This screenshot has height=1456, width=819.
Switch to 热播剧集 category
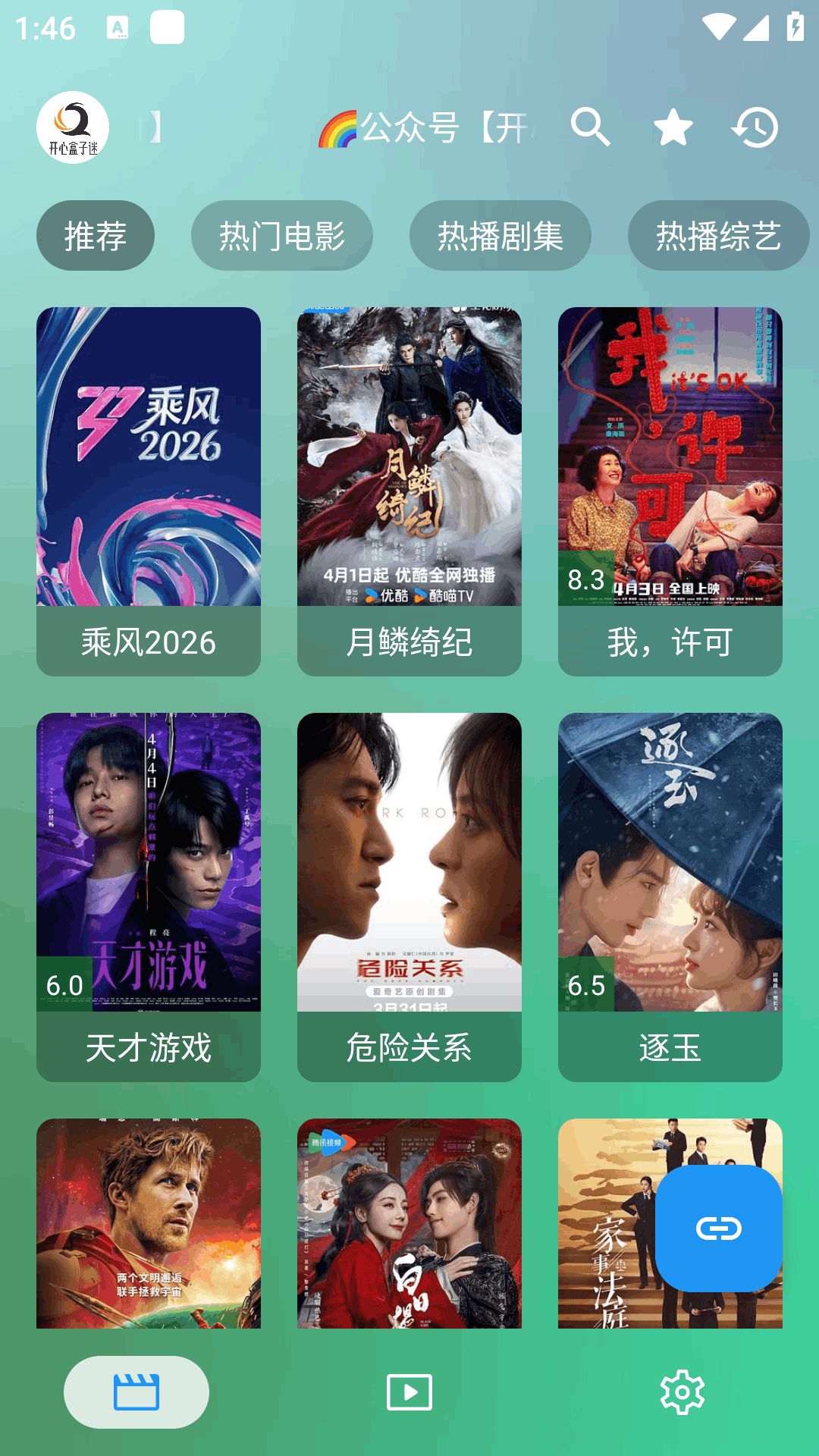point(500,236)
